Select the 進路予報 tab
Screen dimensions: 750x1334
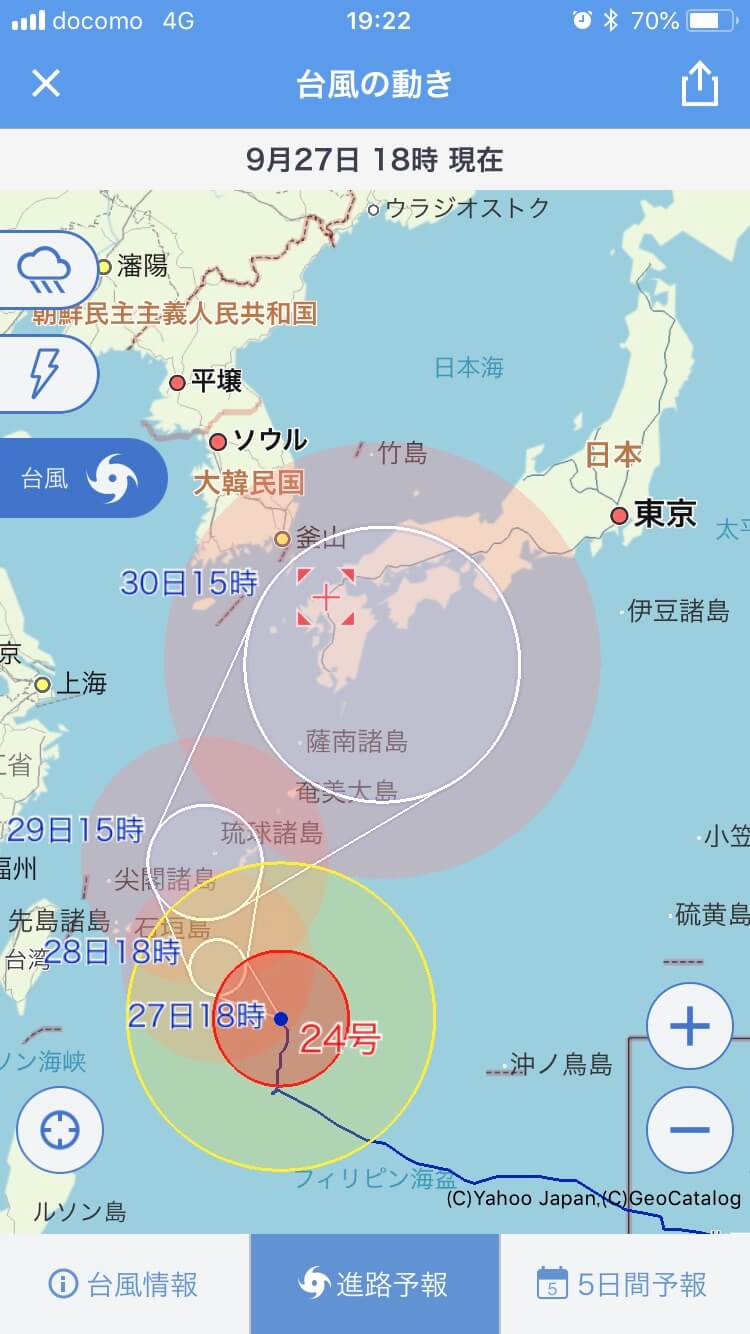coord(375,1284)
